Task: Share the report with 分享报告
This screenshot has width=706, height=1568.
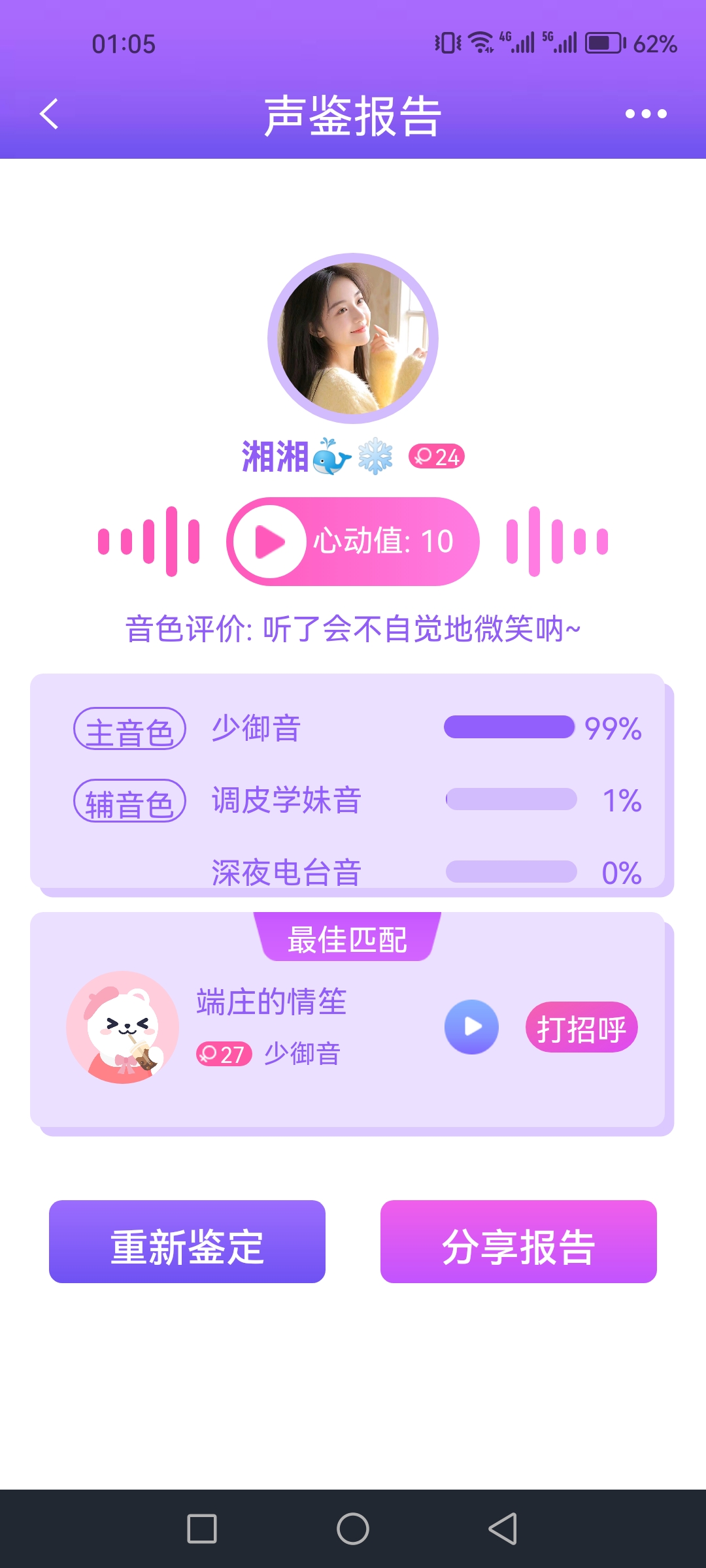Action: [518, 1241]
